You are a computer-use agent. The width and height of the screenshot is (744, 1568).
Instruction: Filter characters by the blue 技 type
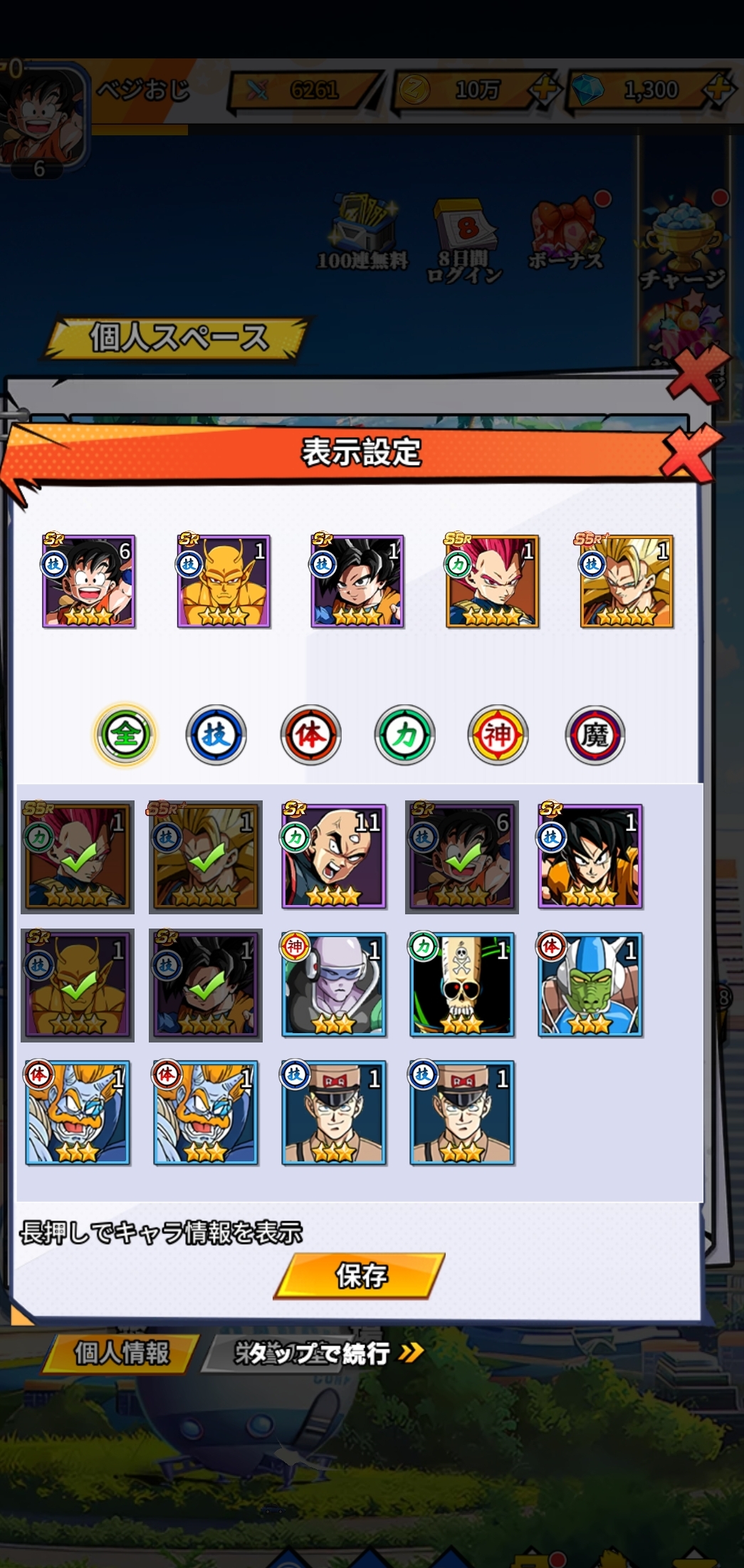click(216, 734)
